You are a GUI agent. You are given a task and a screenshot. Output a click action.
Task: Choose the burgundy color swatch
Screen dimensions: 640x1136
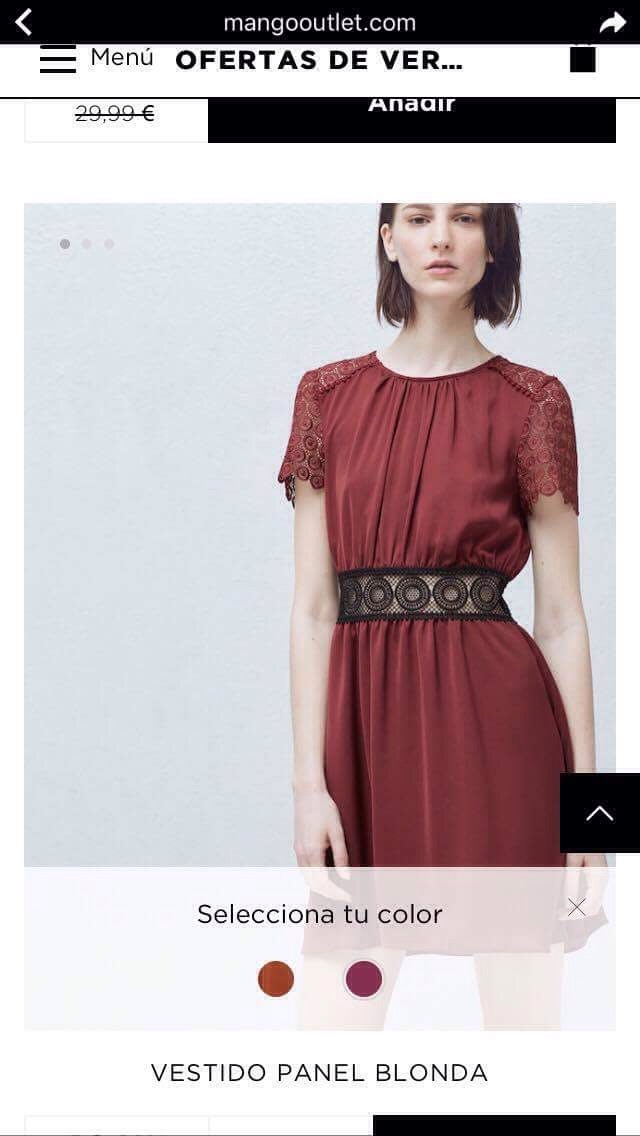(363, 979)
